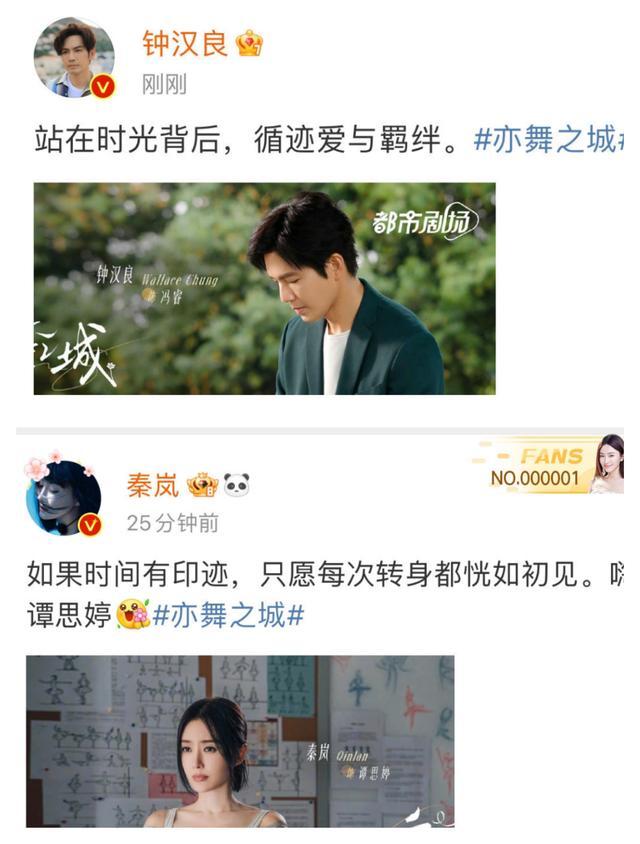View the photo in 秦岚's post
Screen dimensions: 640x844
(240, 740)
